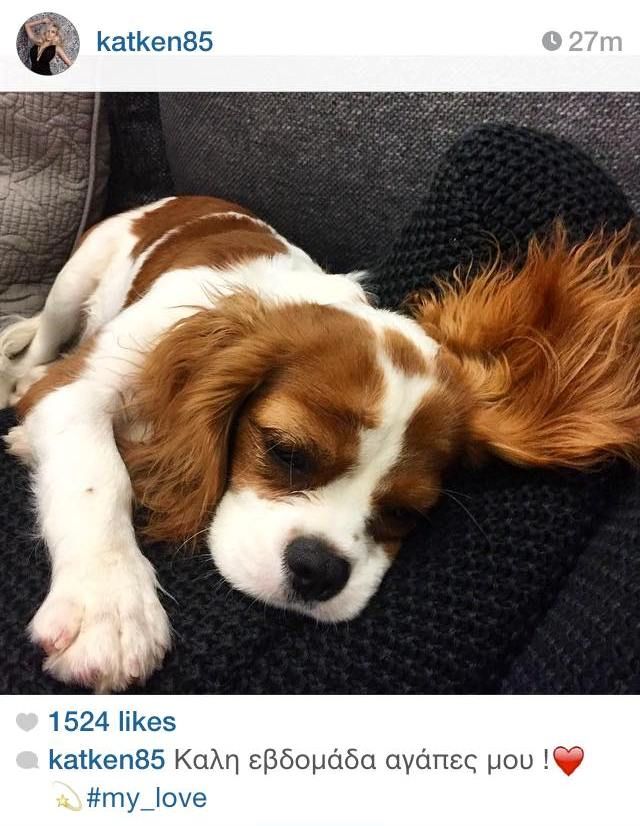Open katken85's profile picture in the header
Viewport: 640px width, 826px height.
[x=47, y=43]
